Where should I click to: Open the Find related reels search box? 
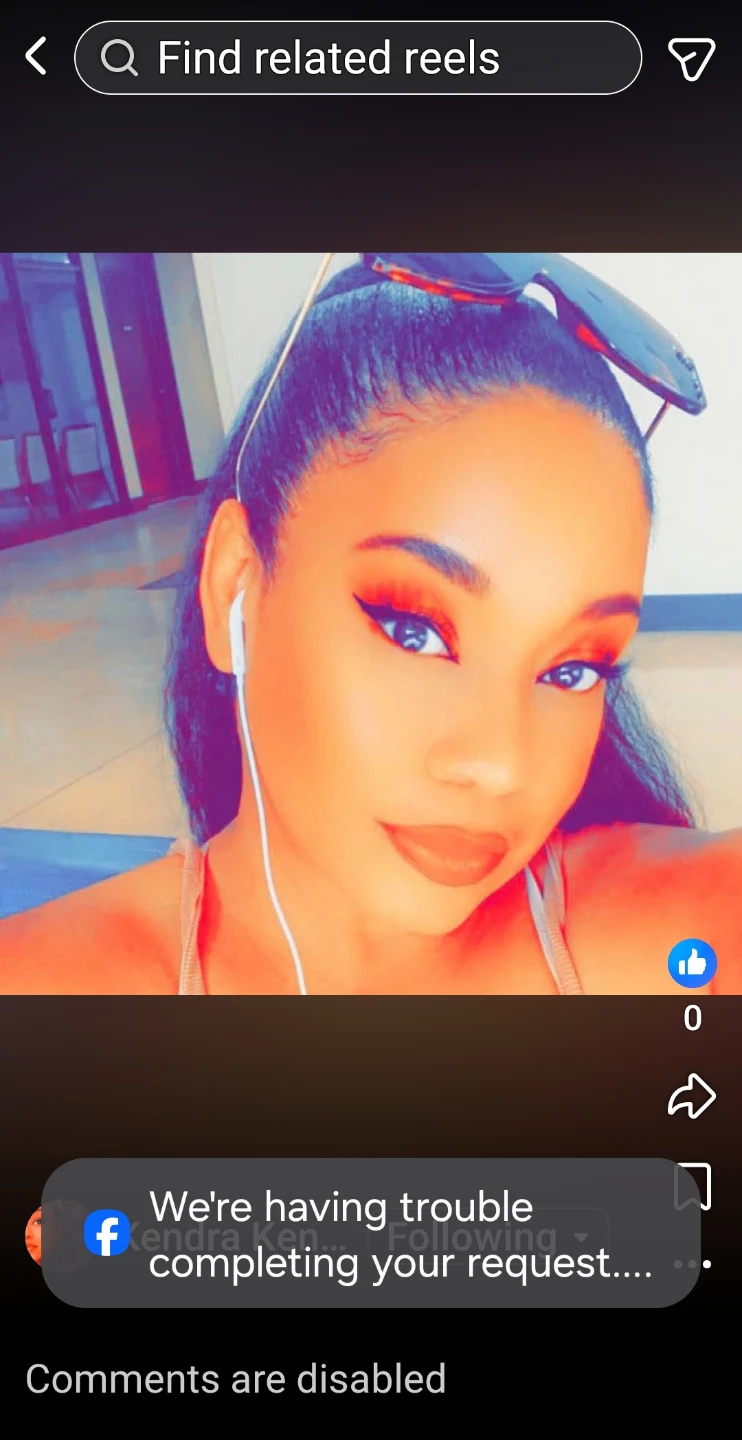coord(358,58)
